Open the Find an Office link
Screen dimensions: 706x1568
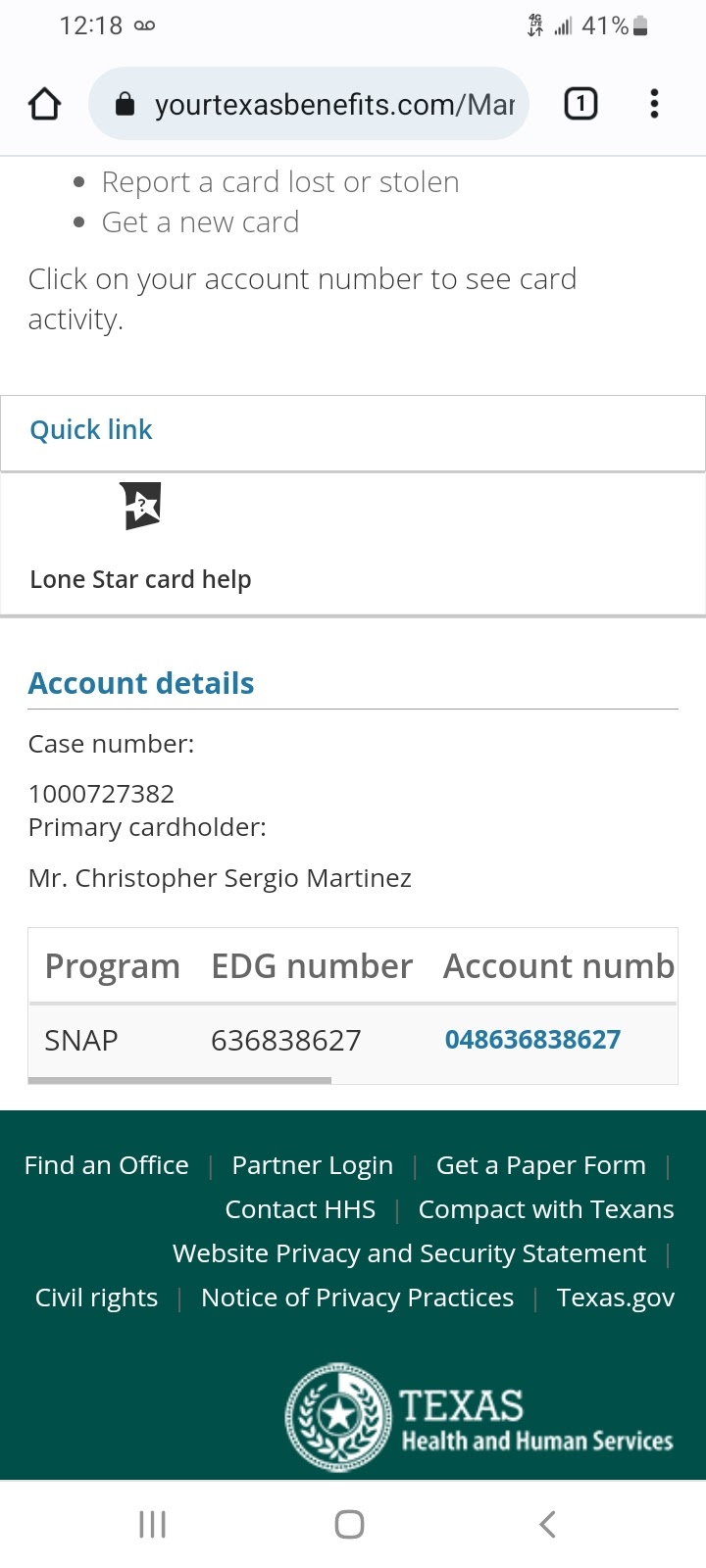pyautogui.click(x=106, y=1165)
